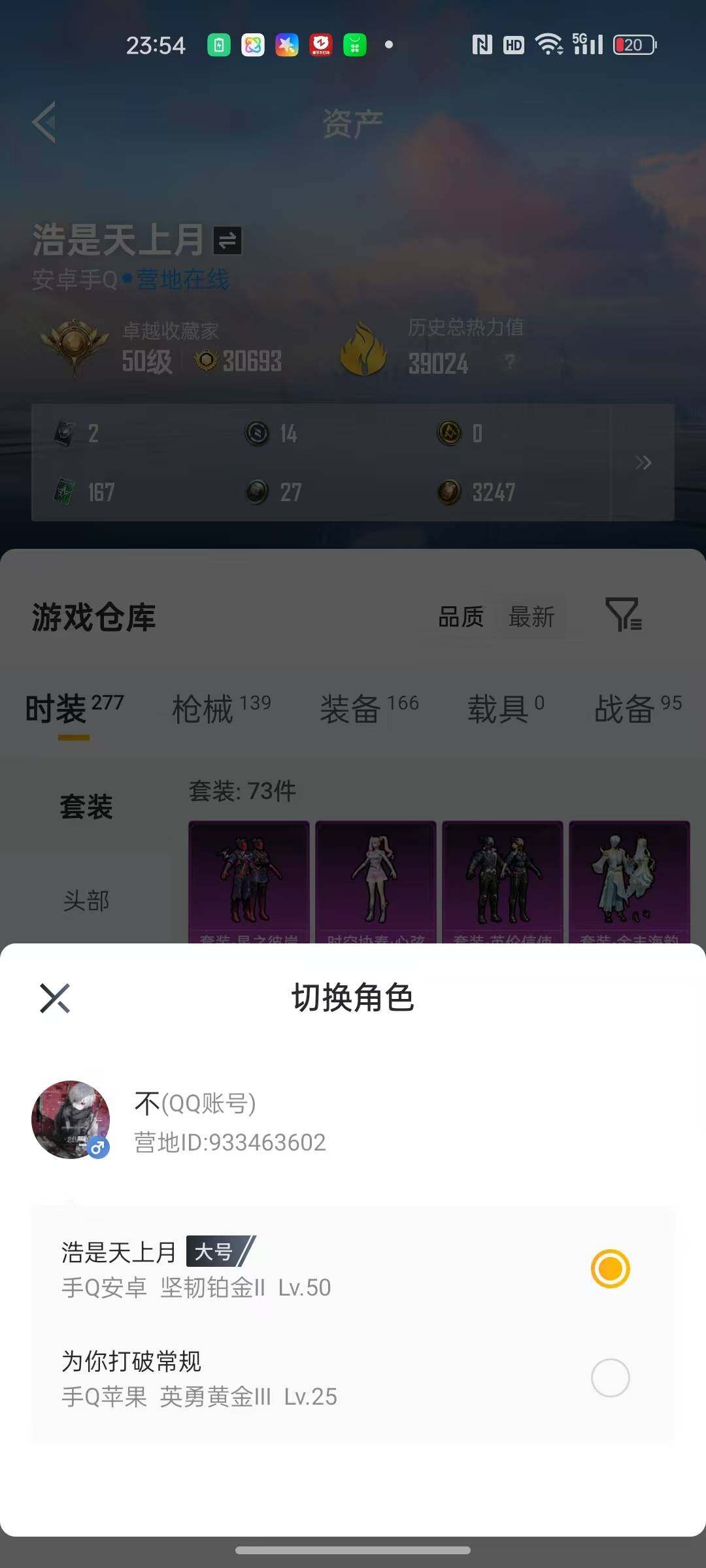Tap the 卓越收藏家 badge icon
706x1568 pixels.
coord(75,346)
